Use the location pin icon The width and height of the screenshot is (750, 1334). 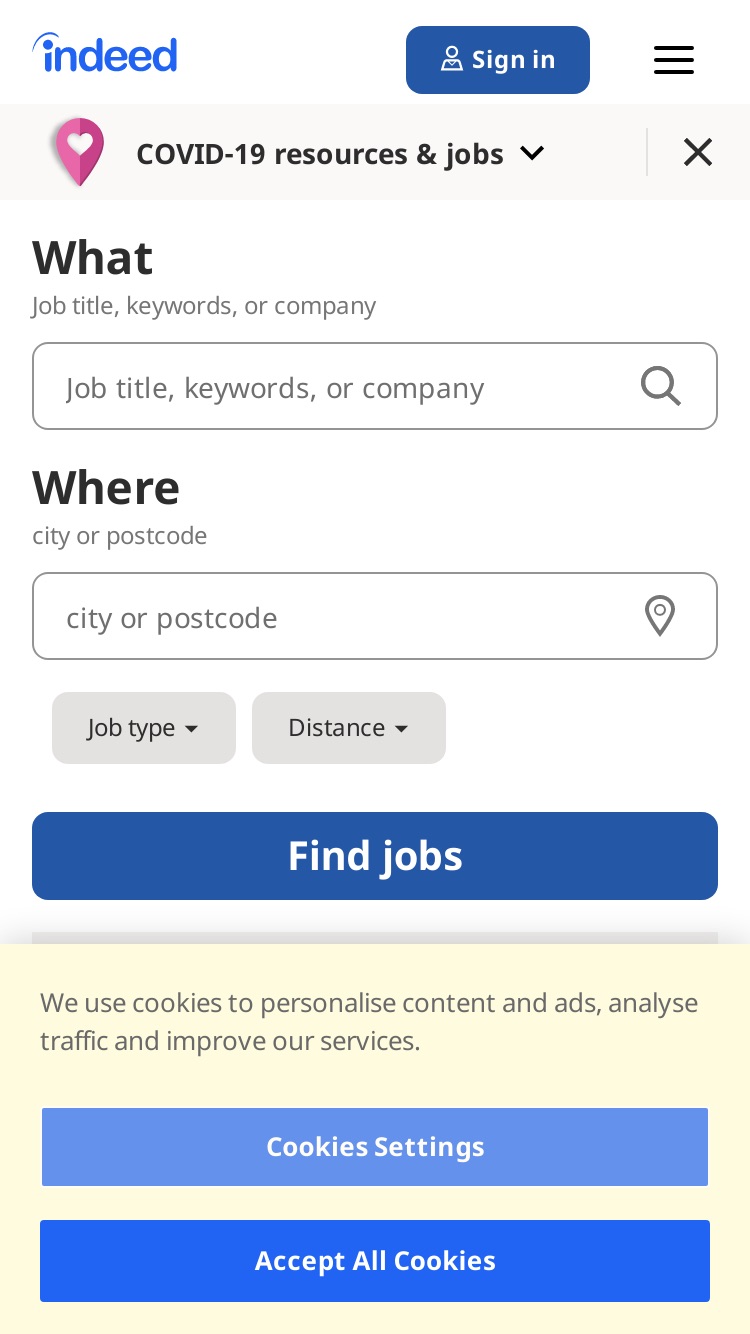tap(660, 616)
